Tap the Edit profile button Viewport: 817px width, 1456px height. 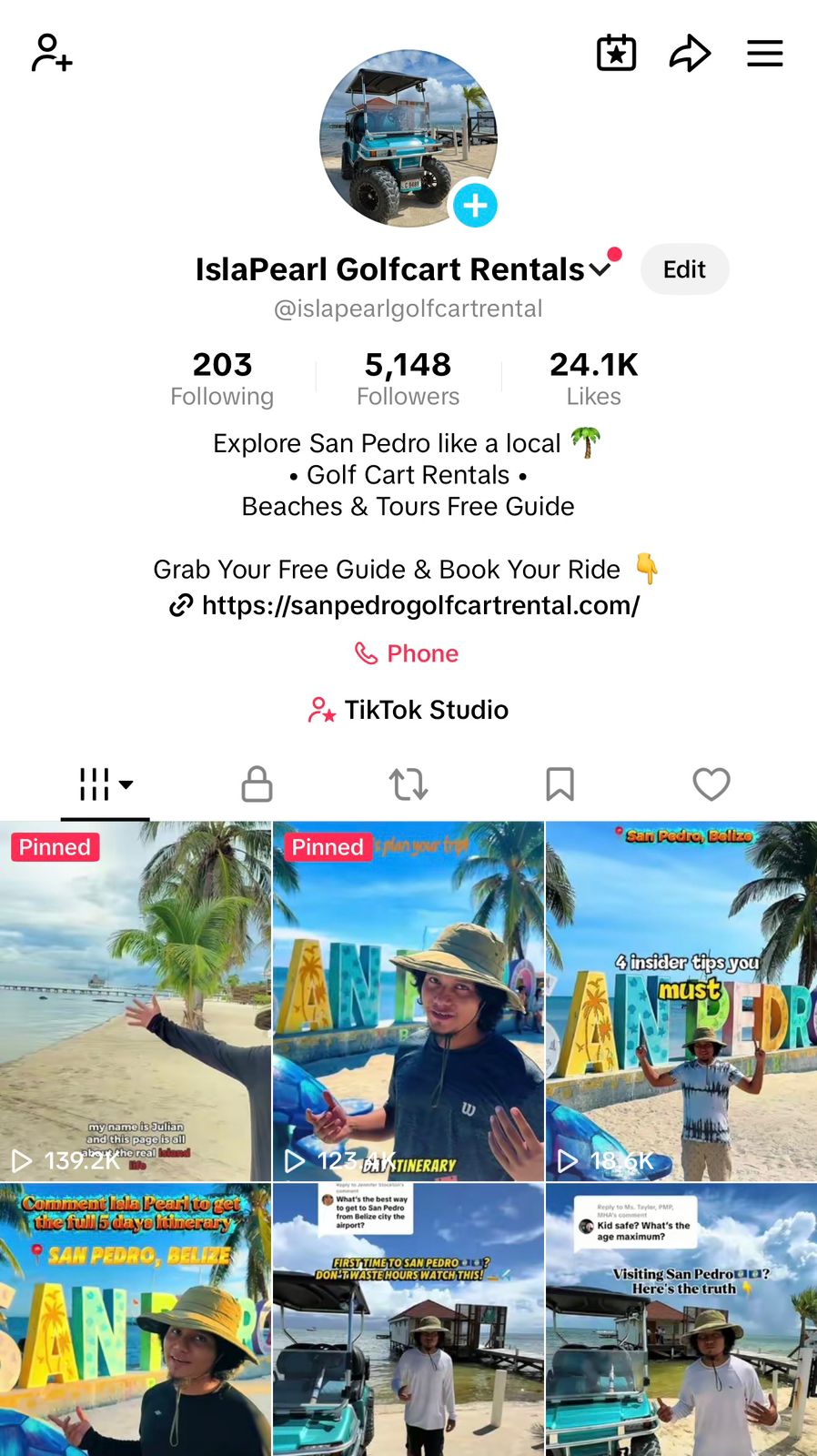[684, 269]
